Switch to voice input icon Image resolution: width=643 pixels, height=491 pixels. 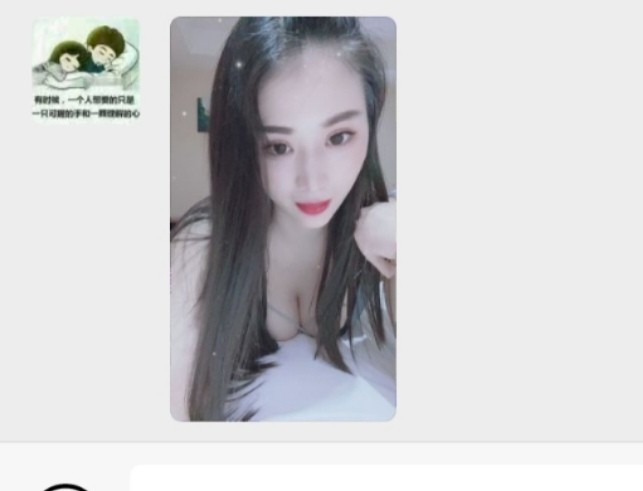tap(66, 486)
